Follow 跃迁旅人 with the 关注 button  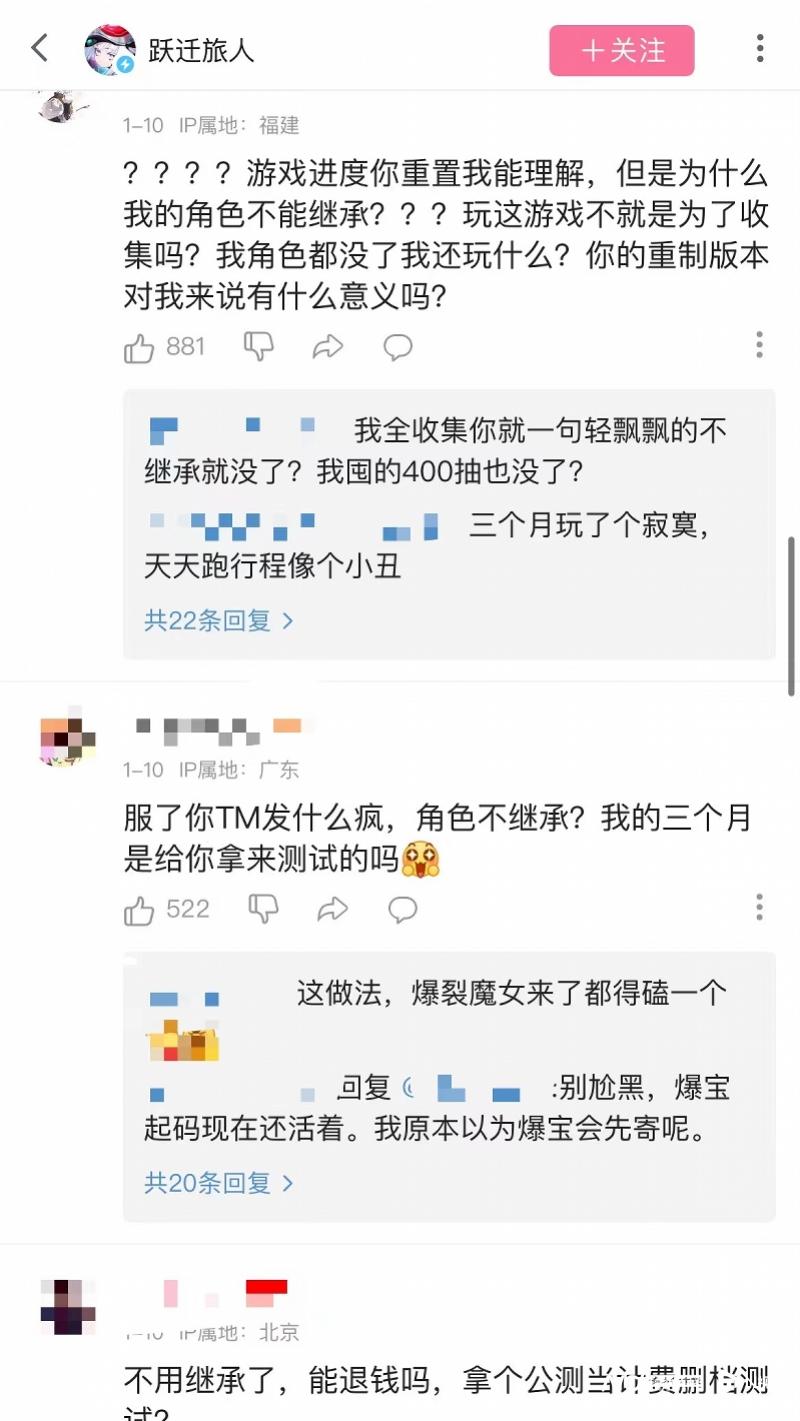point(621,50)
